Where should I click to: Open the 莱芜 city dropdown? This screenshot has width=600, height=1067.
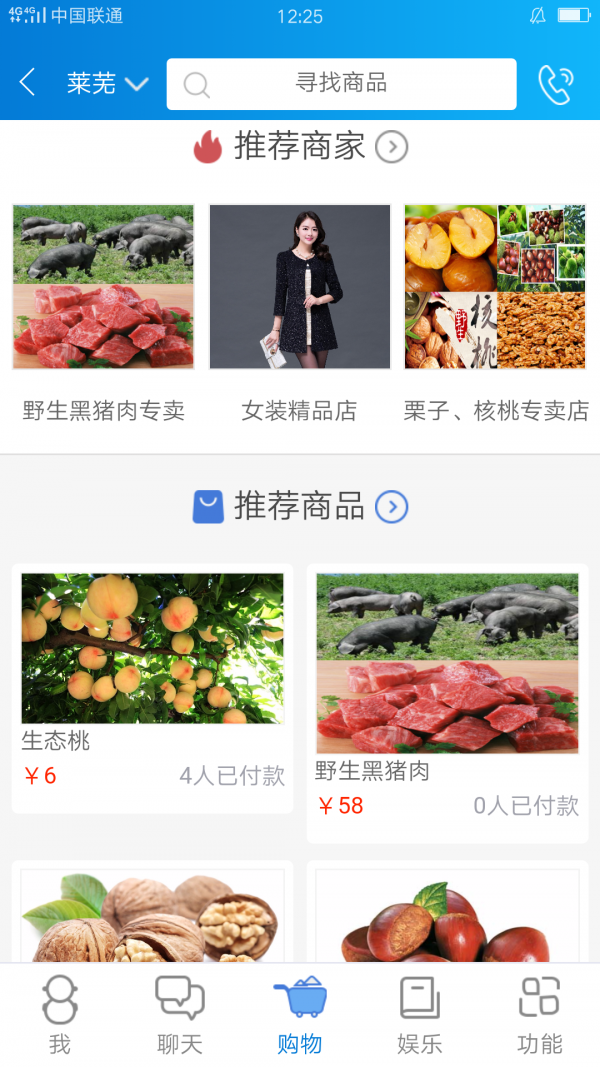pyautogui.click(x=107, y=84)
